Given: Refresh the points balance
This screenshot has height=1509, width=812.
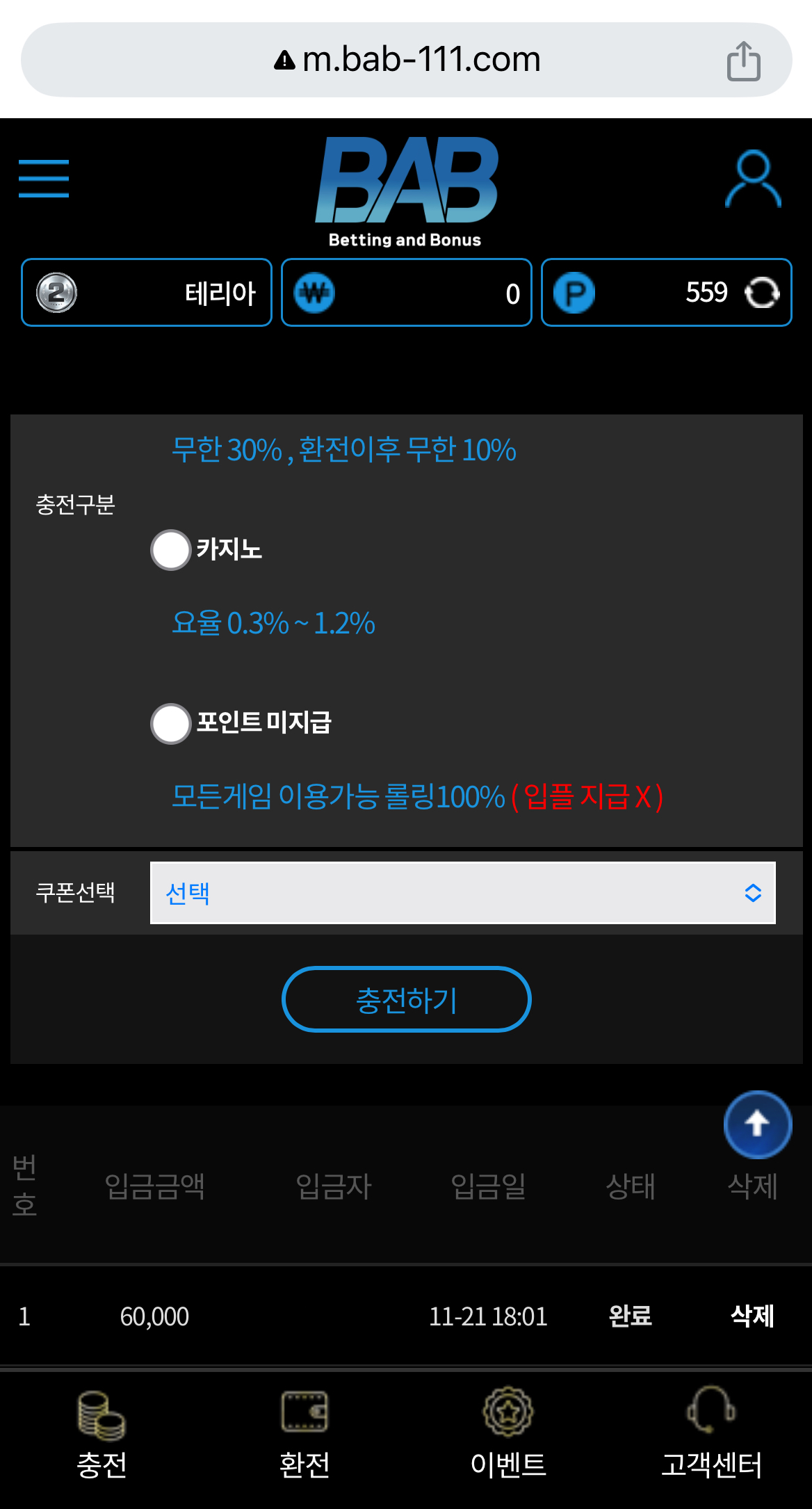Looking at the screenshot, I should coord(762,292).
